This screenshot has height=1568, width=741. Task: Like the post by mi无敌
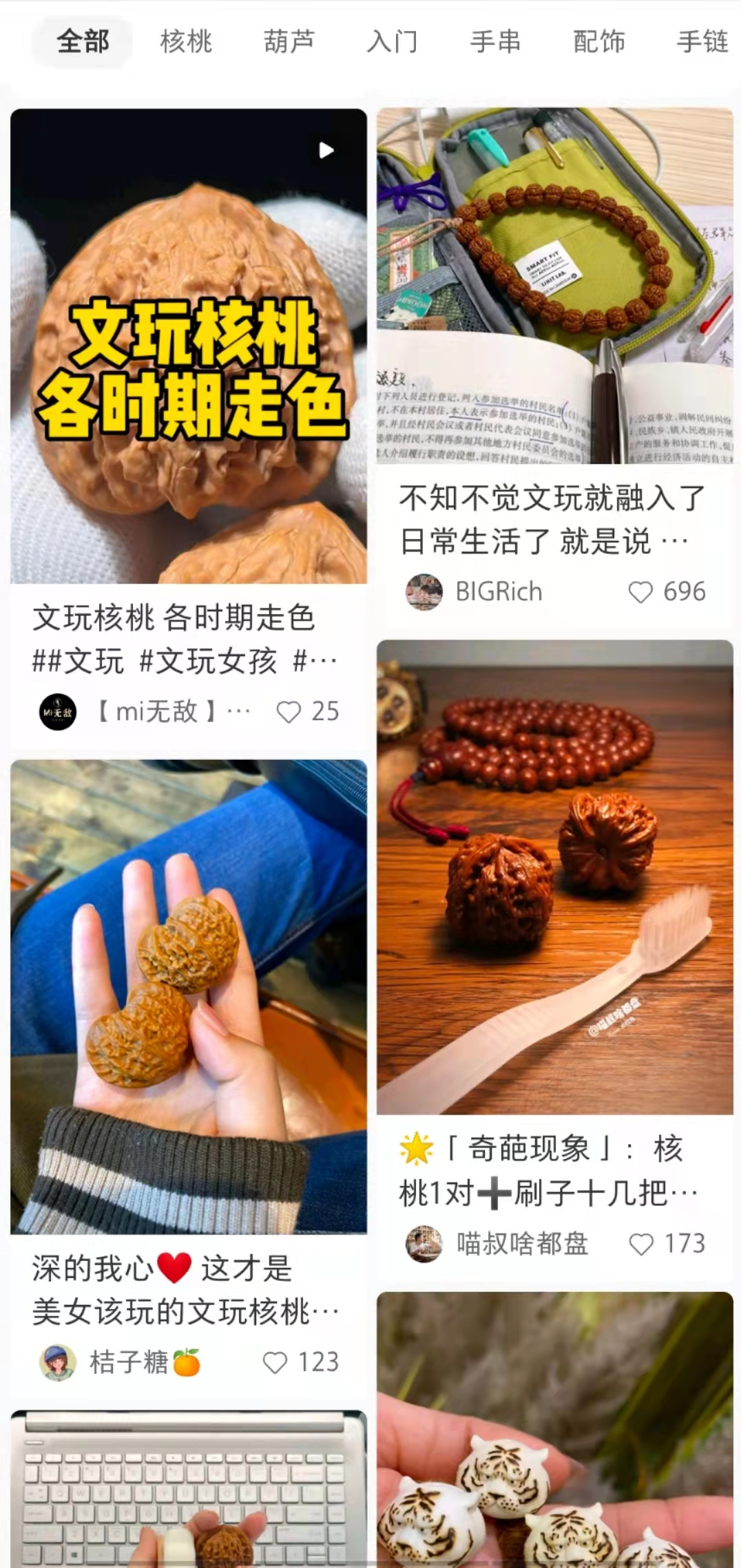point(289,712)
